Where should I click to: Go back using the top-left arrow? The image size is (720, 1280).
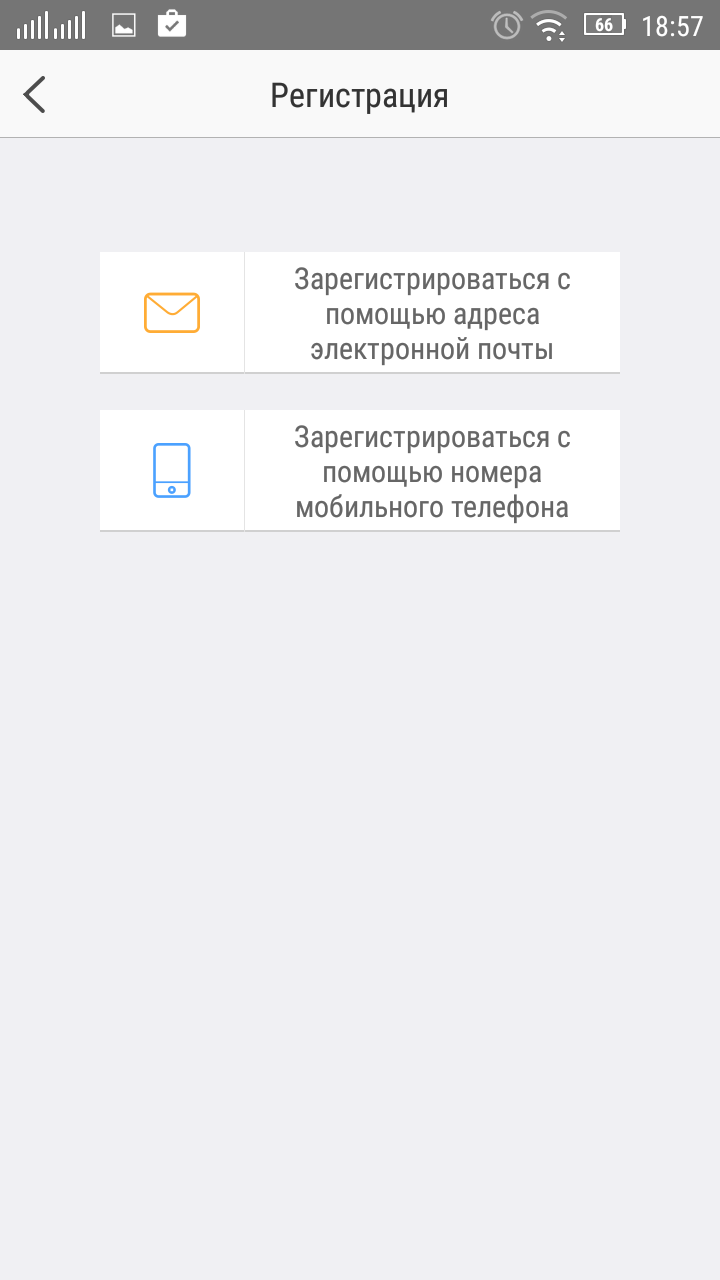[x=35, y=95]
